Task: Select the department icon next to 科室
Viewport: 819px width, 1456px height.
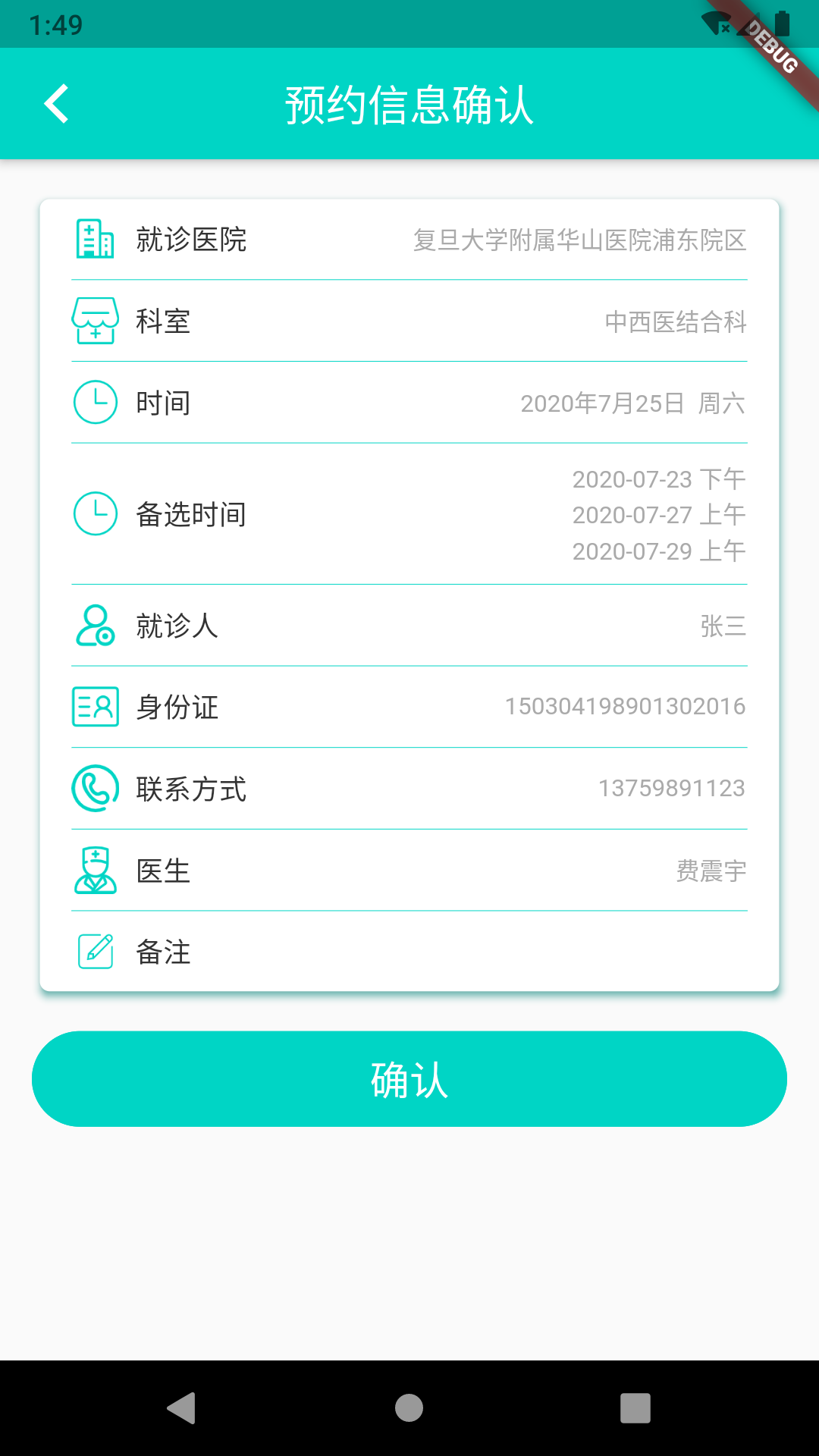Action: 96,322
